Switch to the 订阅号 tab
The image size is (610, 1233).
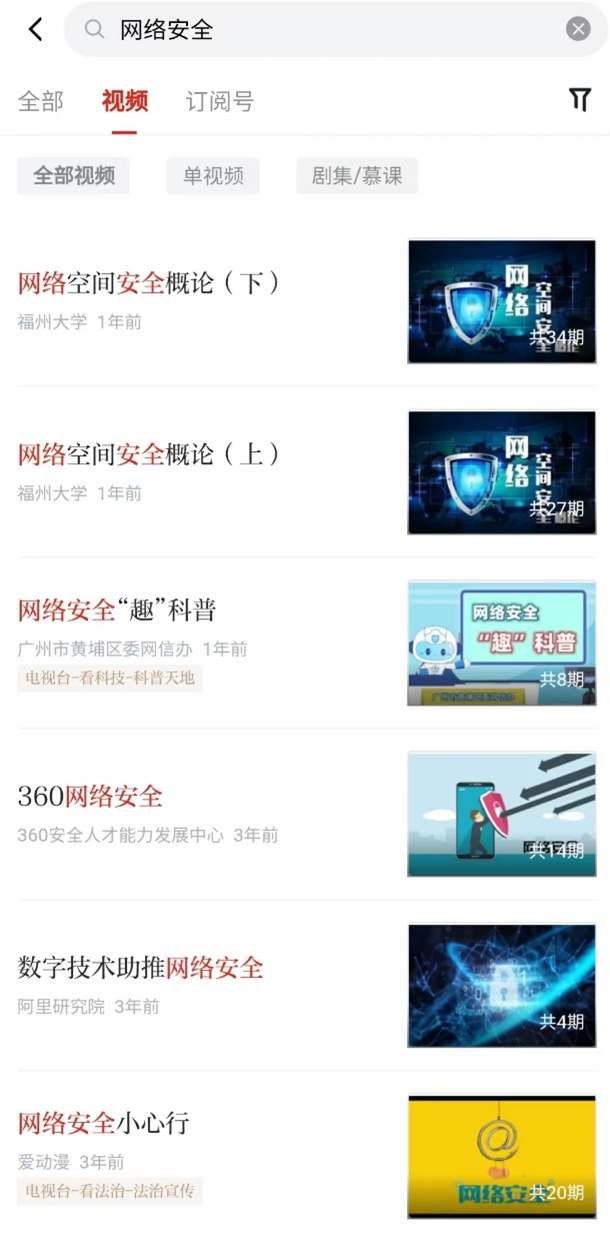[220, 101]
